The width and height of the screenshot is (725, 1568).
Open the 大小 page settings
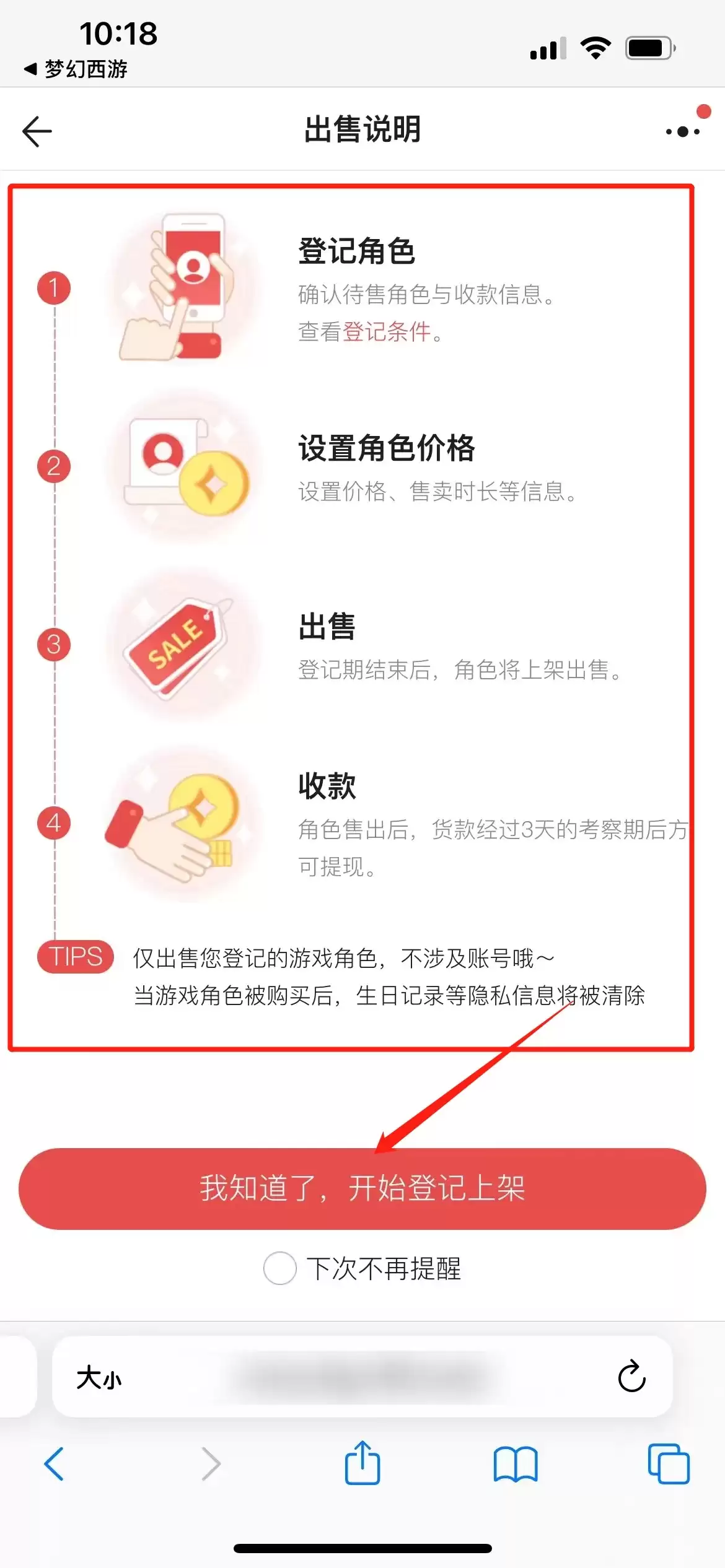99,1378
